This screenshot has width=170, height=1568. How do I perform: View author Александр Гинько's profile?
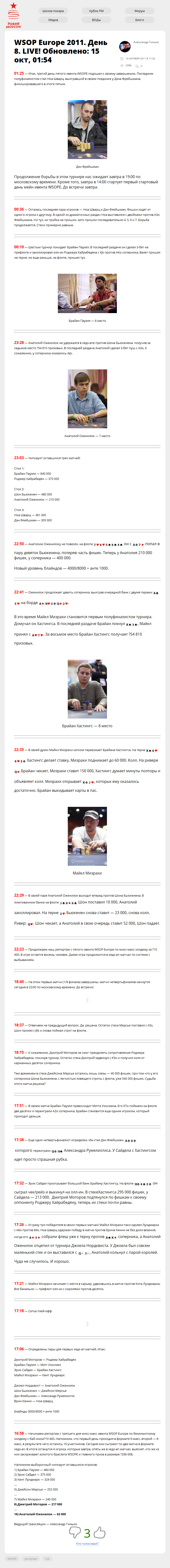click(146, 42)
